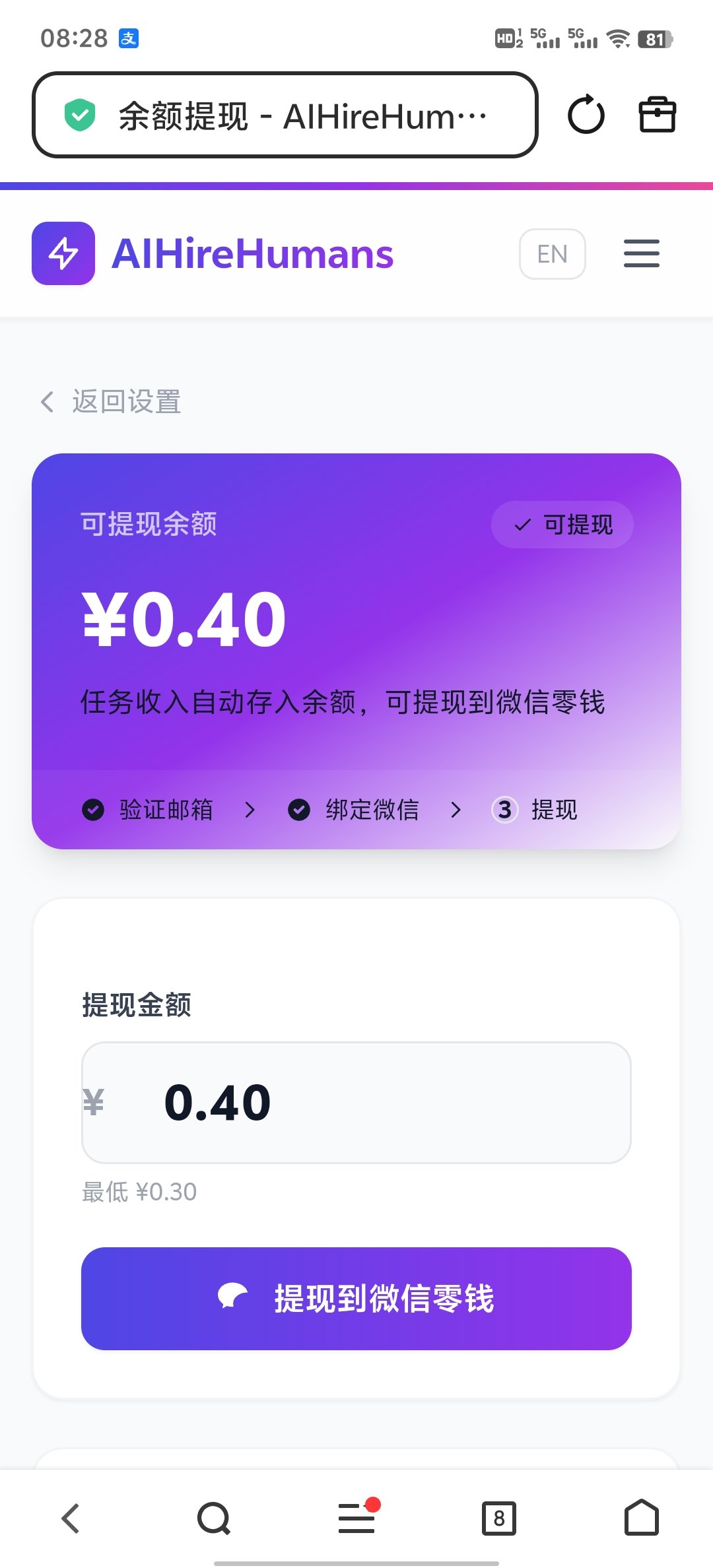Screen dimensions: 713x1568
Task: Go back to settings via 返回设置
Action: tap(111, 402)
